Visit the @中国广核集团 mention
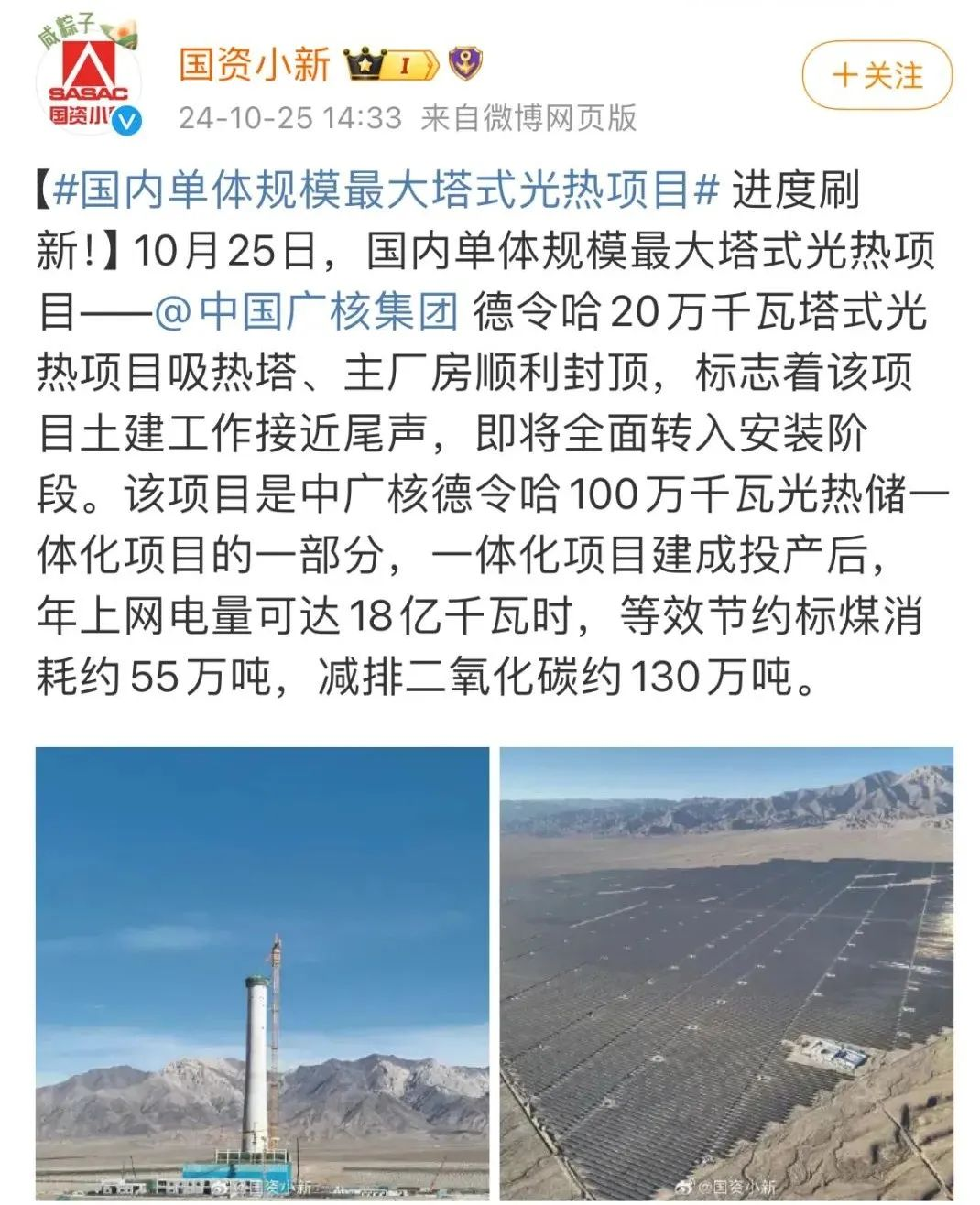The height and width of the screenshot is (1205, 980). coord(306,311)
